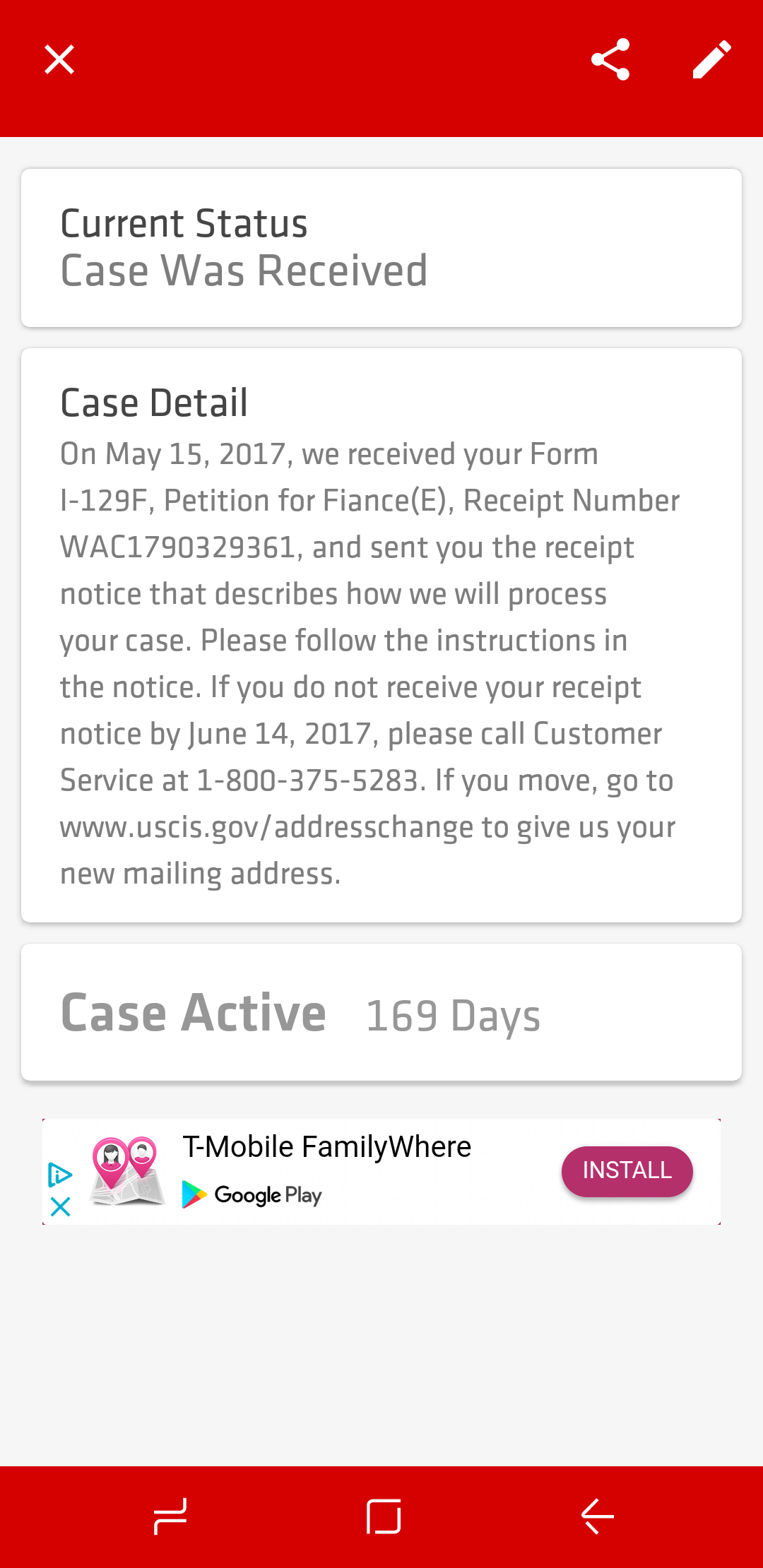Edit the case with the pencil icon
763x1568 pixels.
(x=711, y=59)
